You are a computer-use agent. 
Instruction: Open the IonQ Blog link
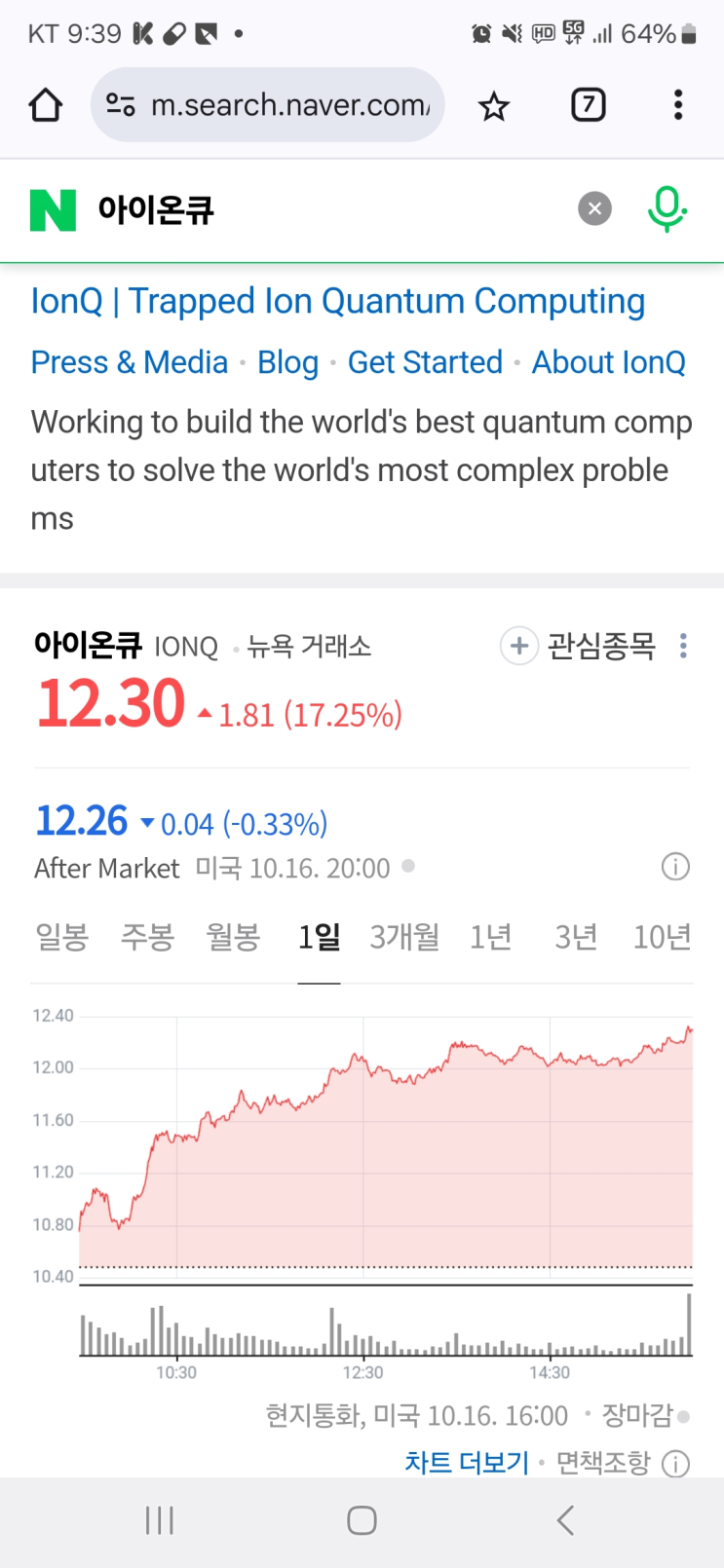pos(287,362)
